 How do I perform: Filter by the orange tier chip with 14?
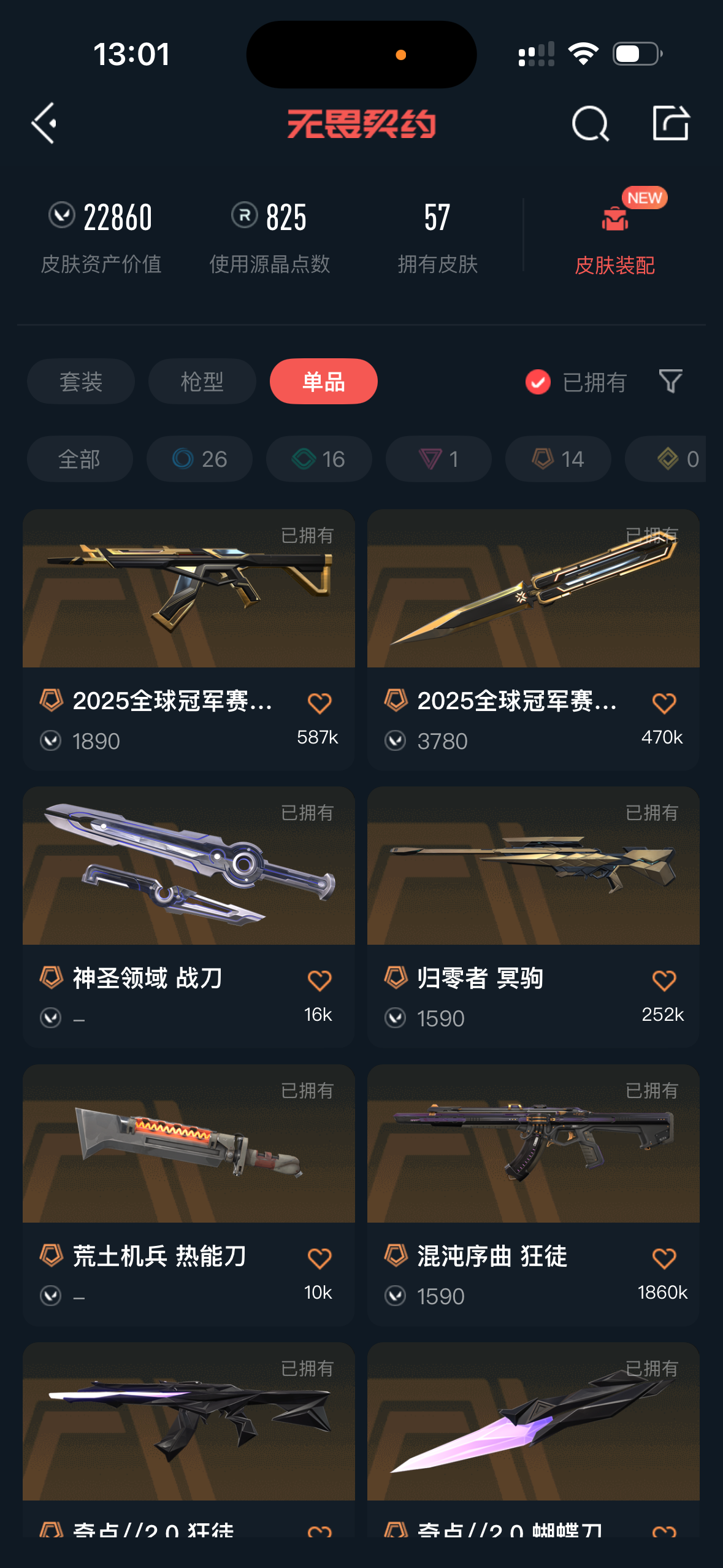(x=558, y=459)
